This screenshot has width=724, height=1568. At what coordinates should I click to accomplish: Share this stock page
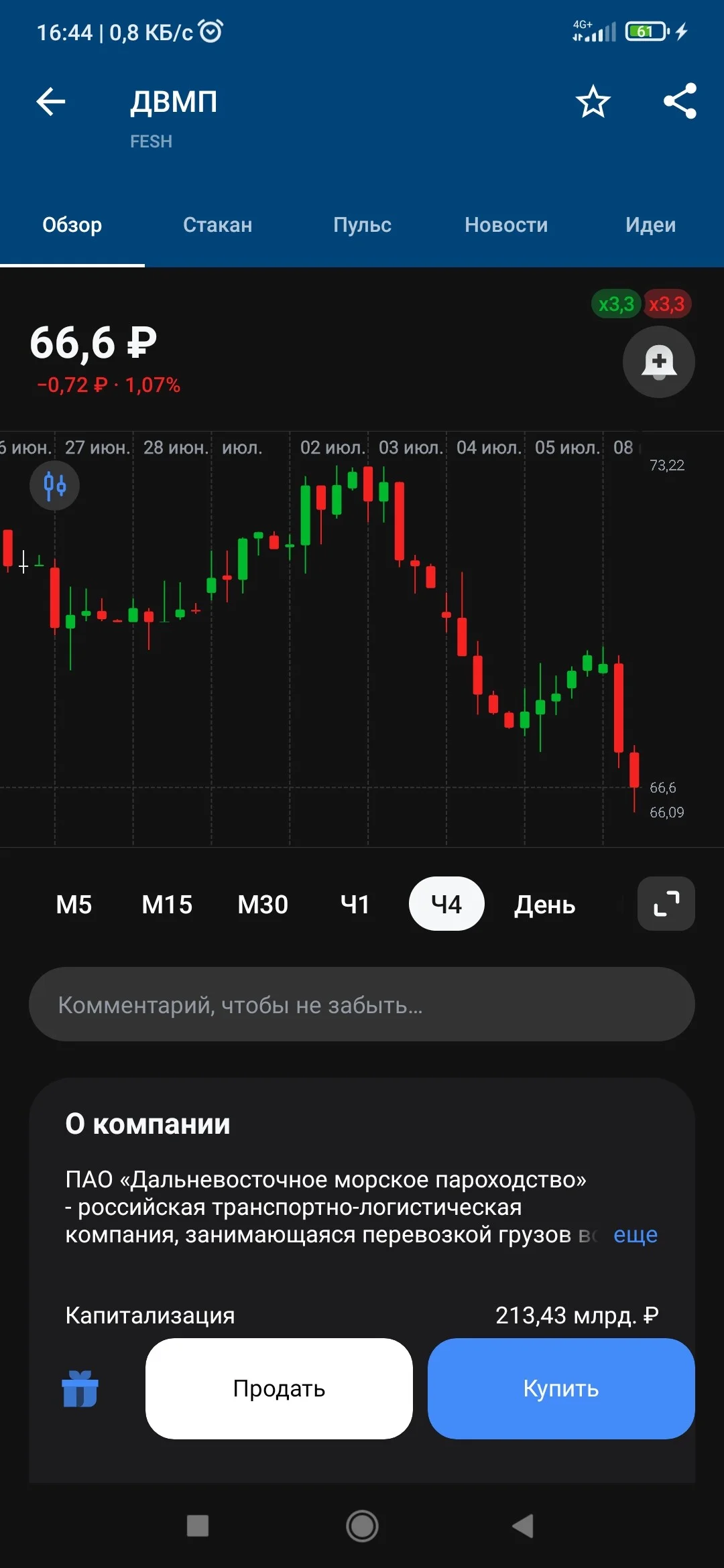680,101
